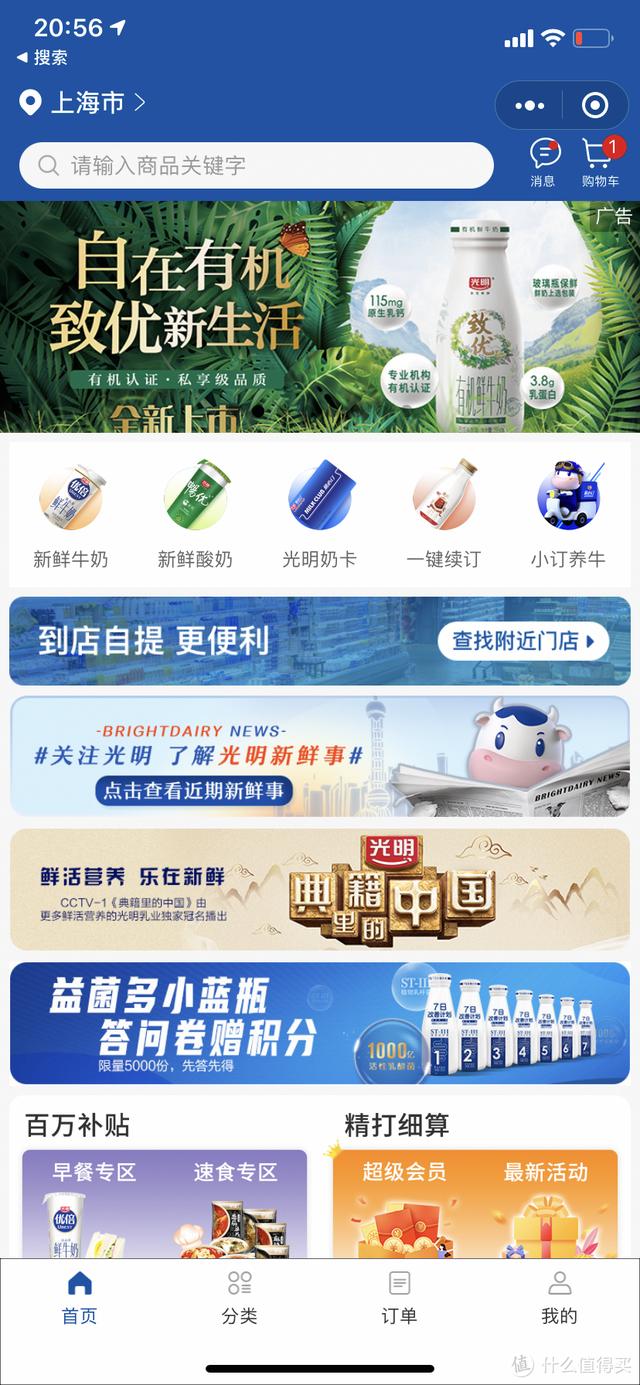Screen dimensions: 640x1385
Task: Select 一键续订 one-tap renewal
Action: [x=443, y=515]
